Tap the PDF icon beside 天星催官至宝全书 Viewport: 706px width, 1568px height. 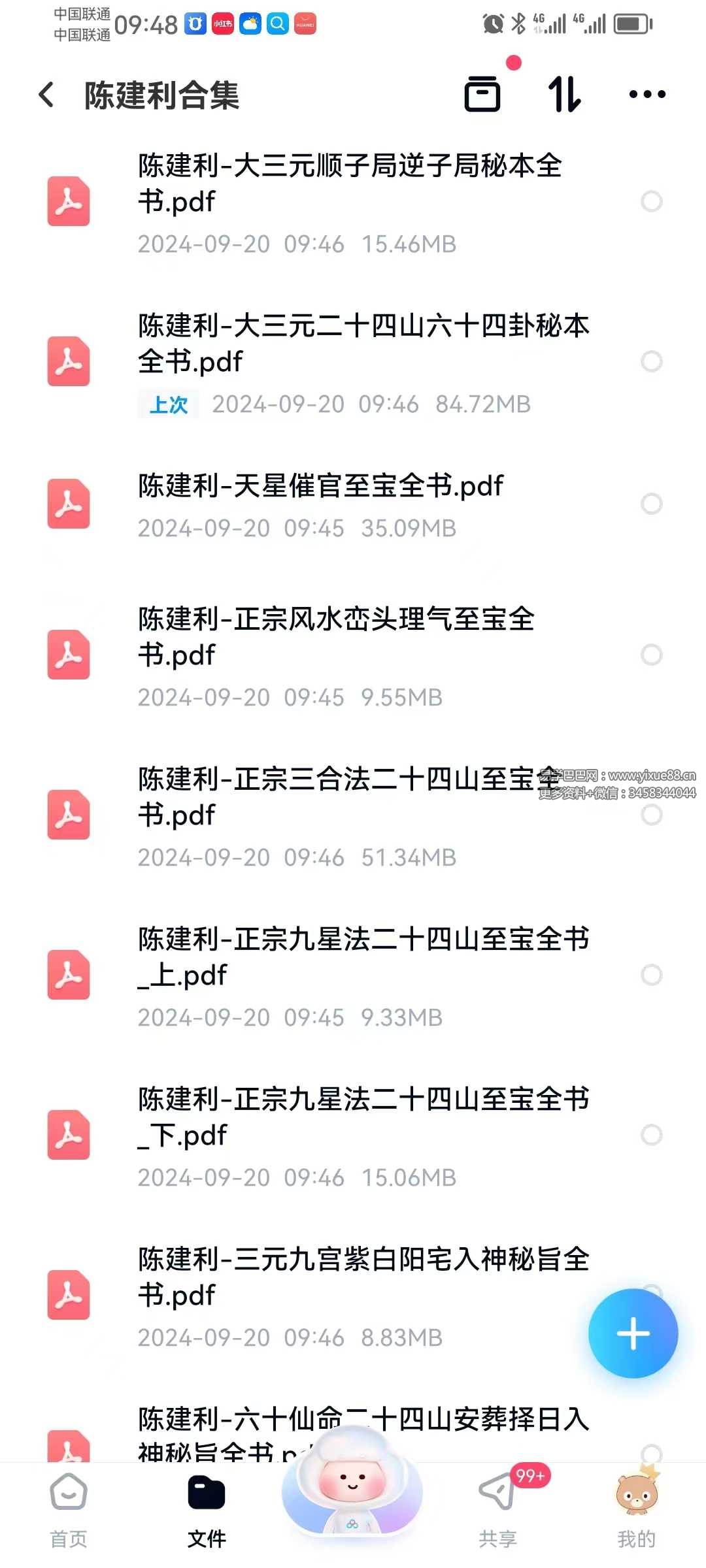(x=68, y=504)
